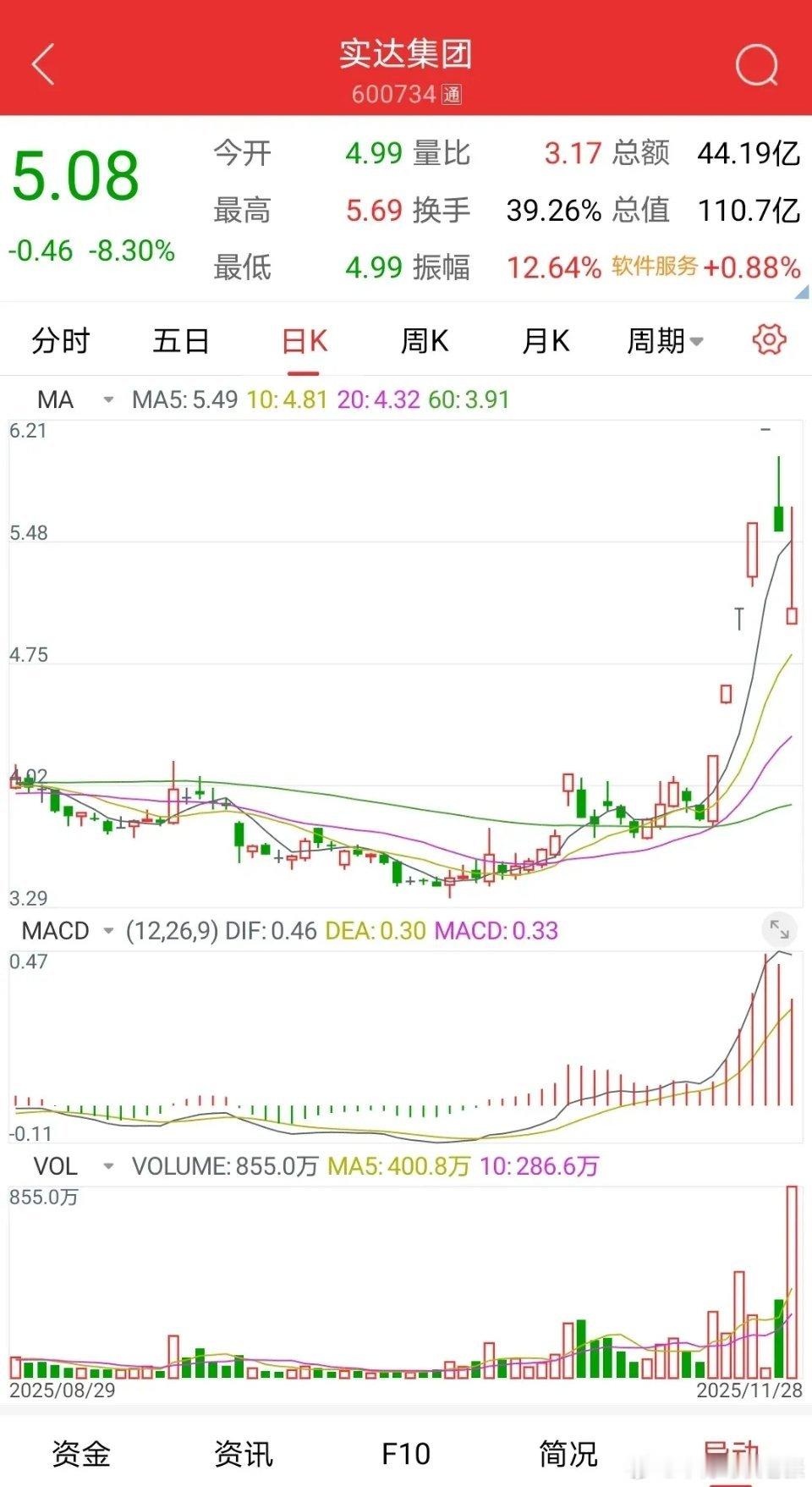Open the search magnifier icon

756,65
